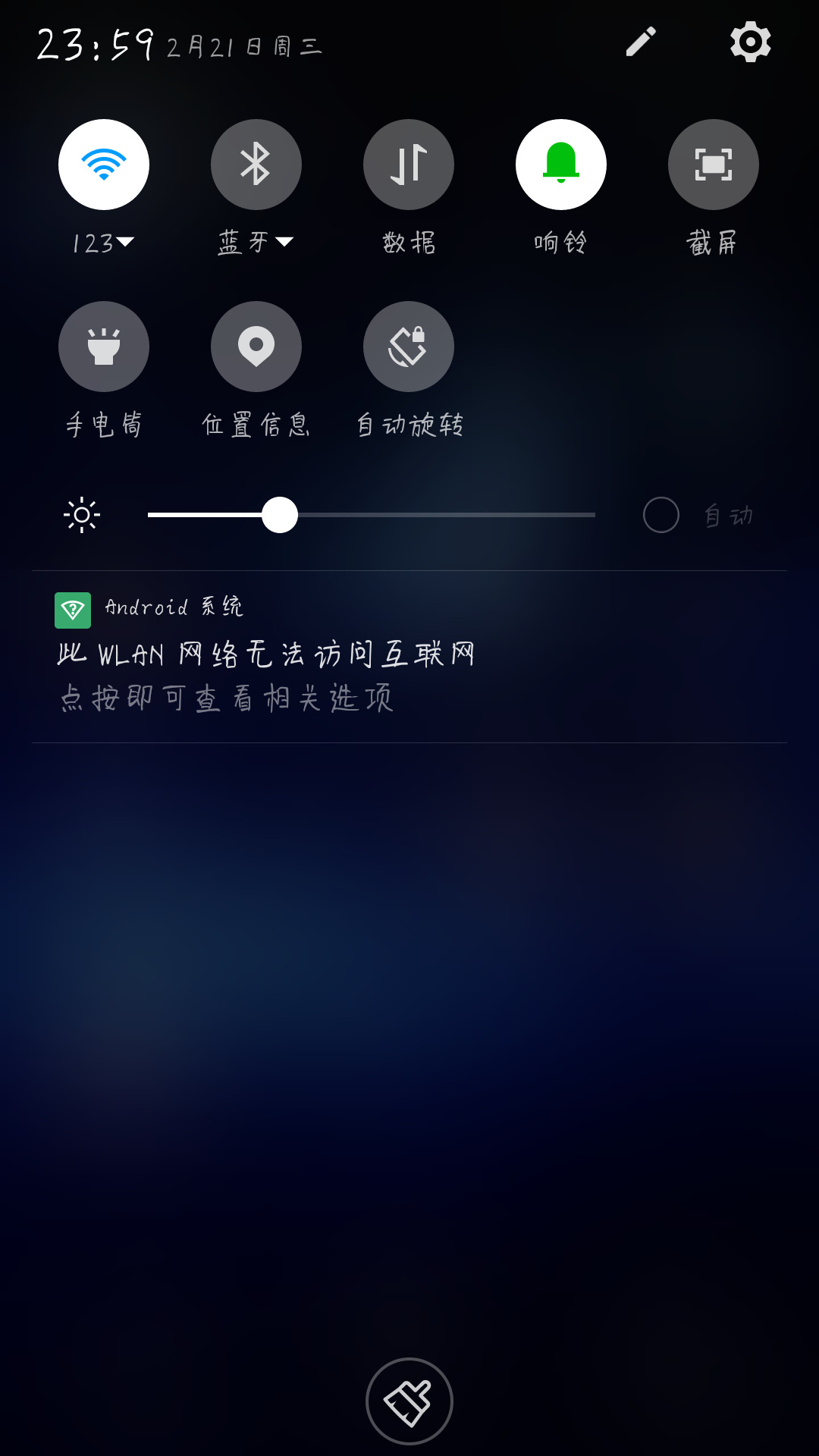Clear all notifications with broom button
Viewport: 819px width, 1456px height.
pyautogui.click(x=409, y=1401)
